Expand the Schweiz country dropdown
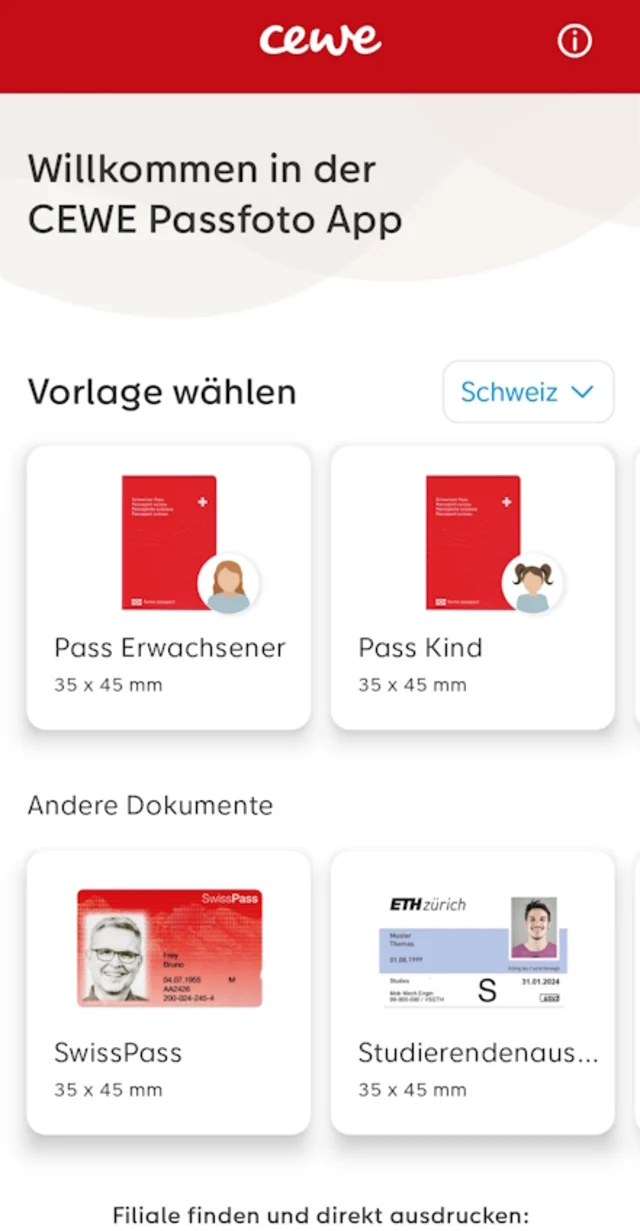 [528, 392]
